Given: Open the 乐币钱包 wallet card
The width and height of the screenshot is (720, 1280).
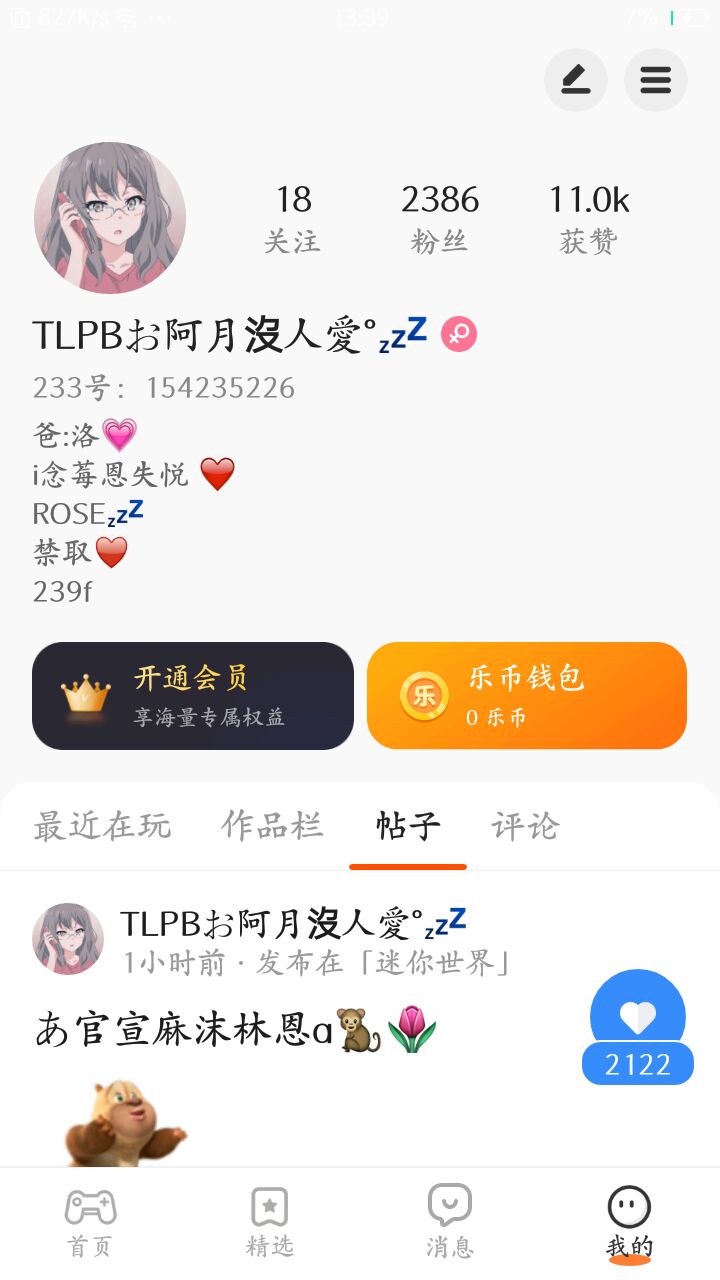Looking at the screenshot, I should coord(527,696).
